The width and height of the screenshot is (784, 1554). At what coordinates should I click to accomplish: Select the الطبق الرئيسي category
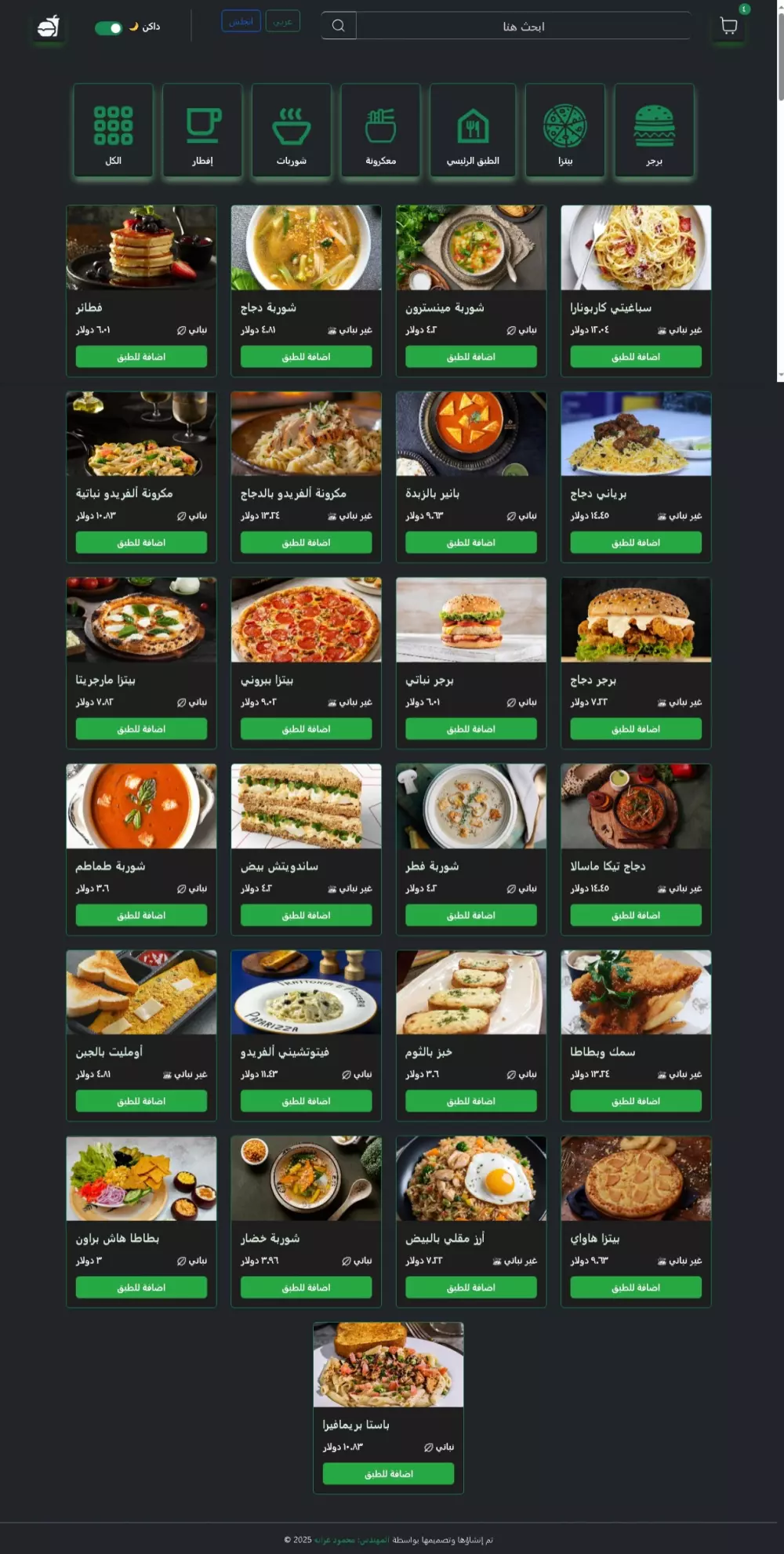[473, 131]
